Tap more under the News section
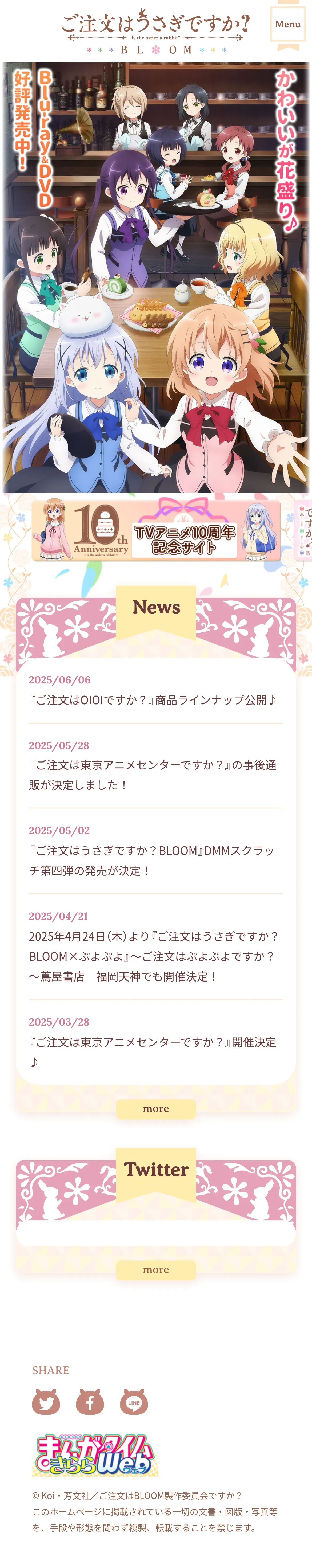 (156, 1109)
